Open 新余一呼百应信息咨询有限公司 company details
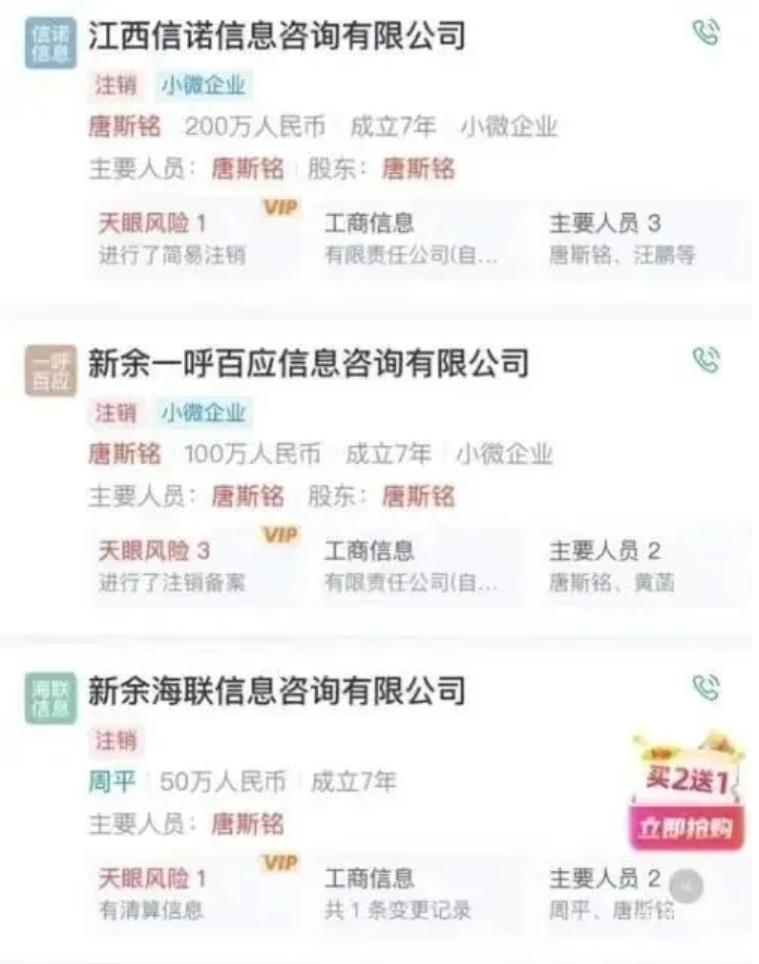759x964 pixels. pyautogui.click(x=308, y=362)
